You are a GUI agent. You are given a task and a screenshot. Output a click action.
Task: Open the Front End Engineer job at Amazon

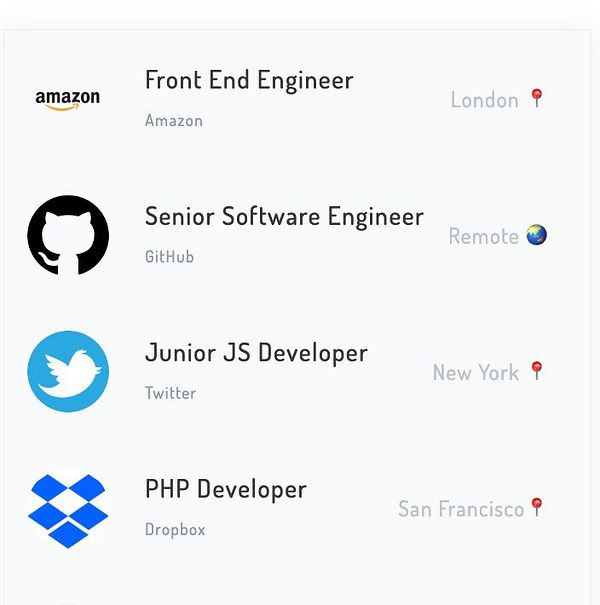(249, 81)
